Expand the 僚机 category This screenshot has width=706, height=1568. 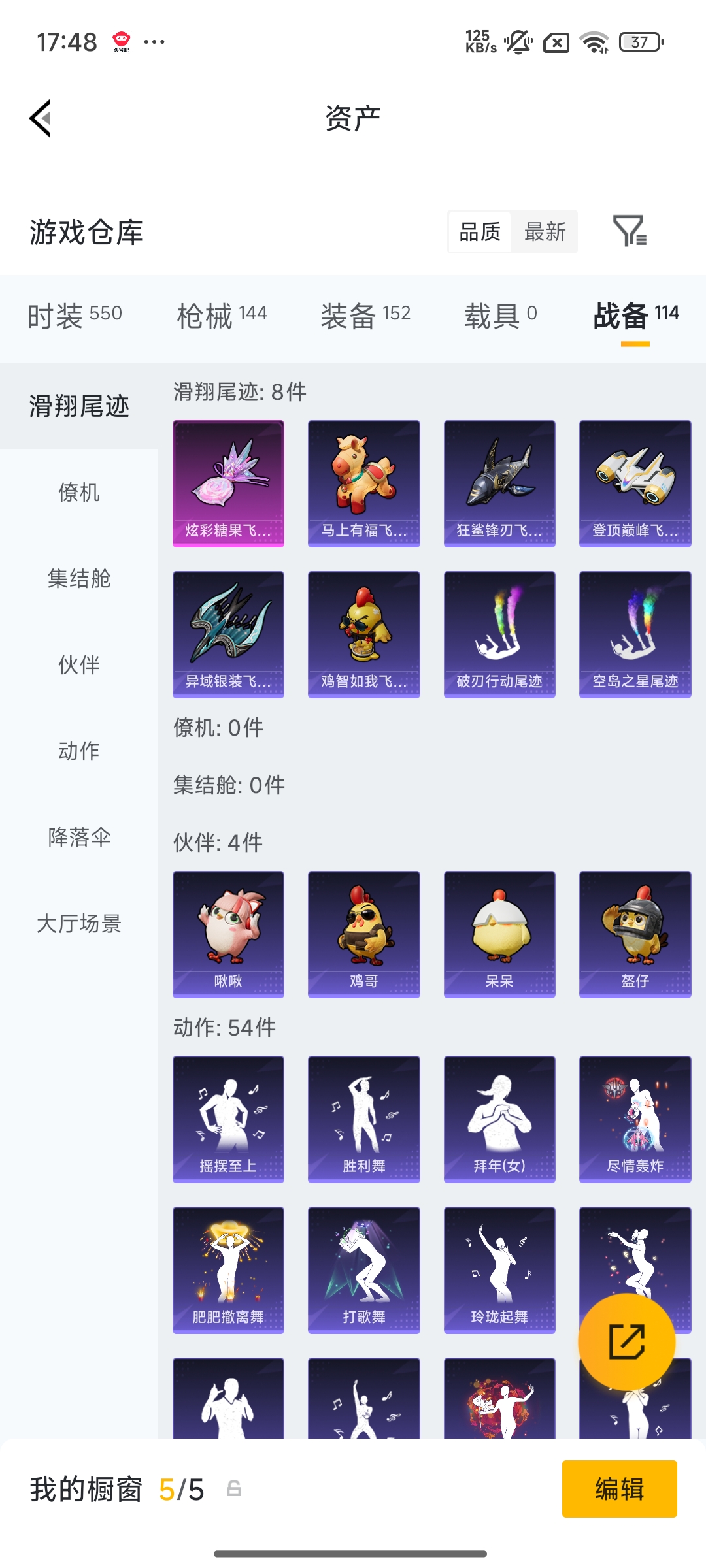80,493
